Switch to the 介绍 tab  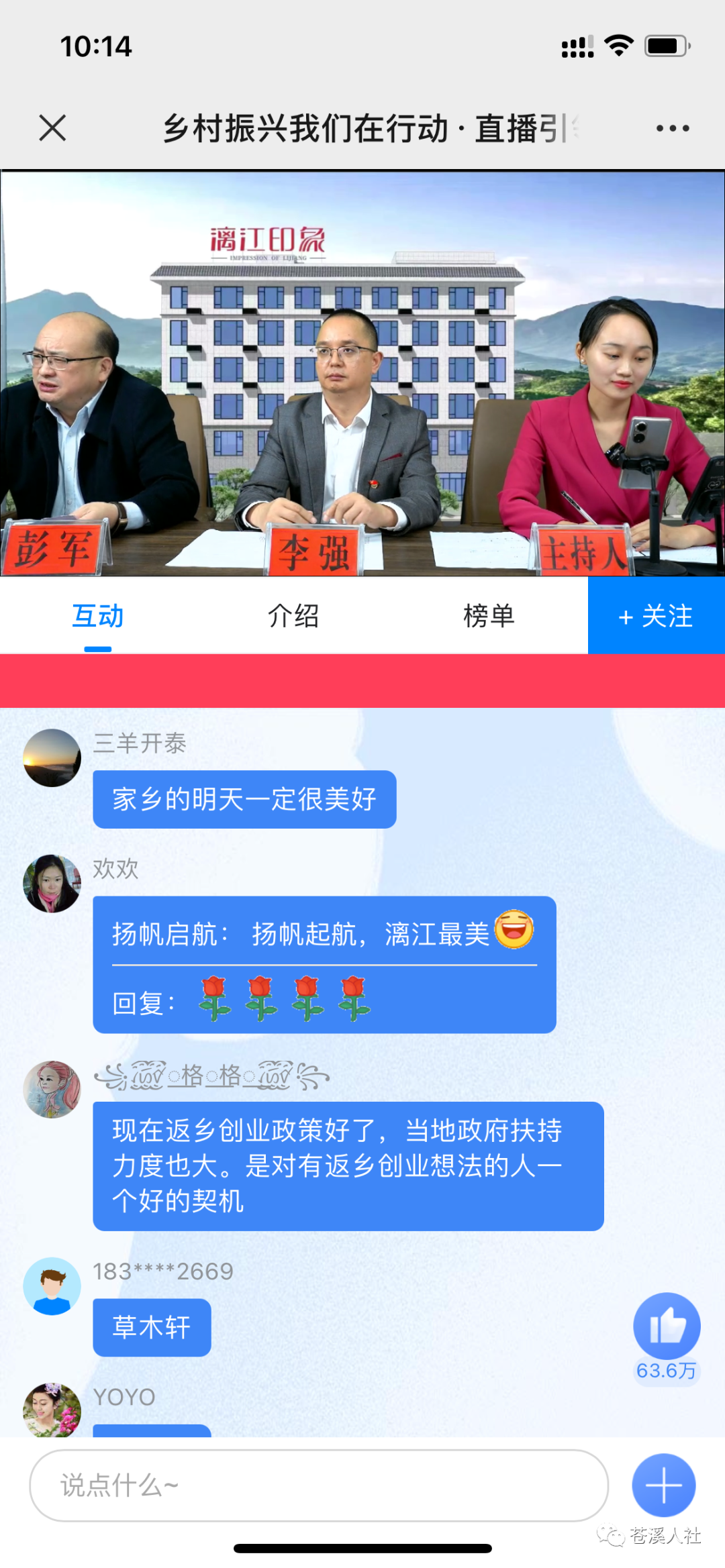tap(293, 616)
